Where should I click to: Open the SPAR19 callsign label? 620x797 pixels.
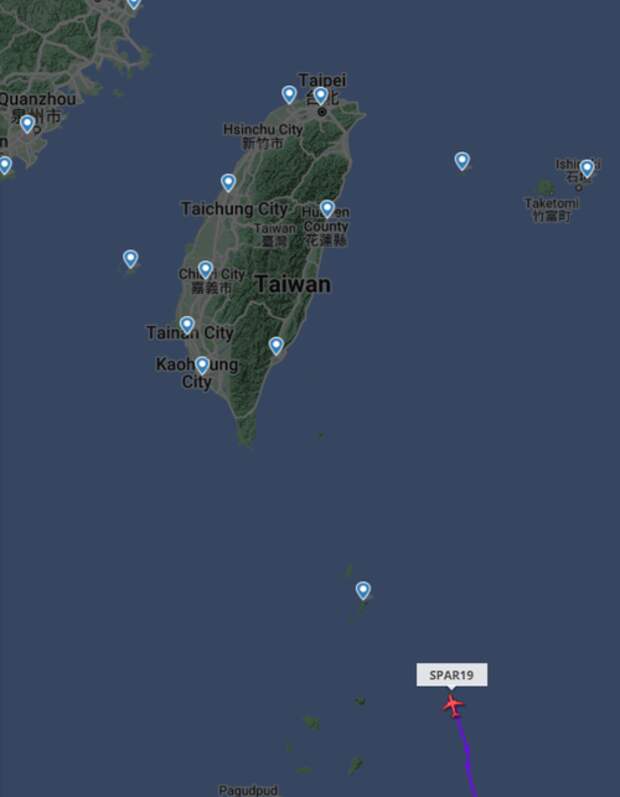[451, 675]
